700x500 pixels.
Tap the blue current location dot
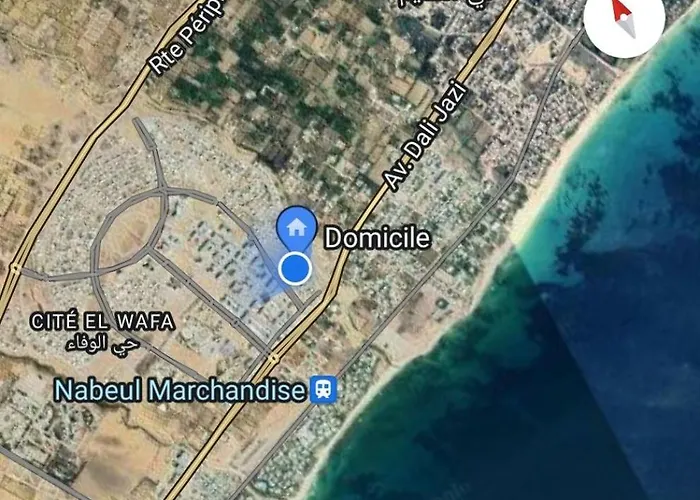coord(295,268)
